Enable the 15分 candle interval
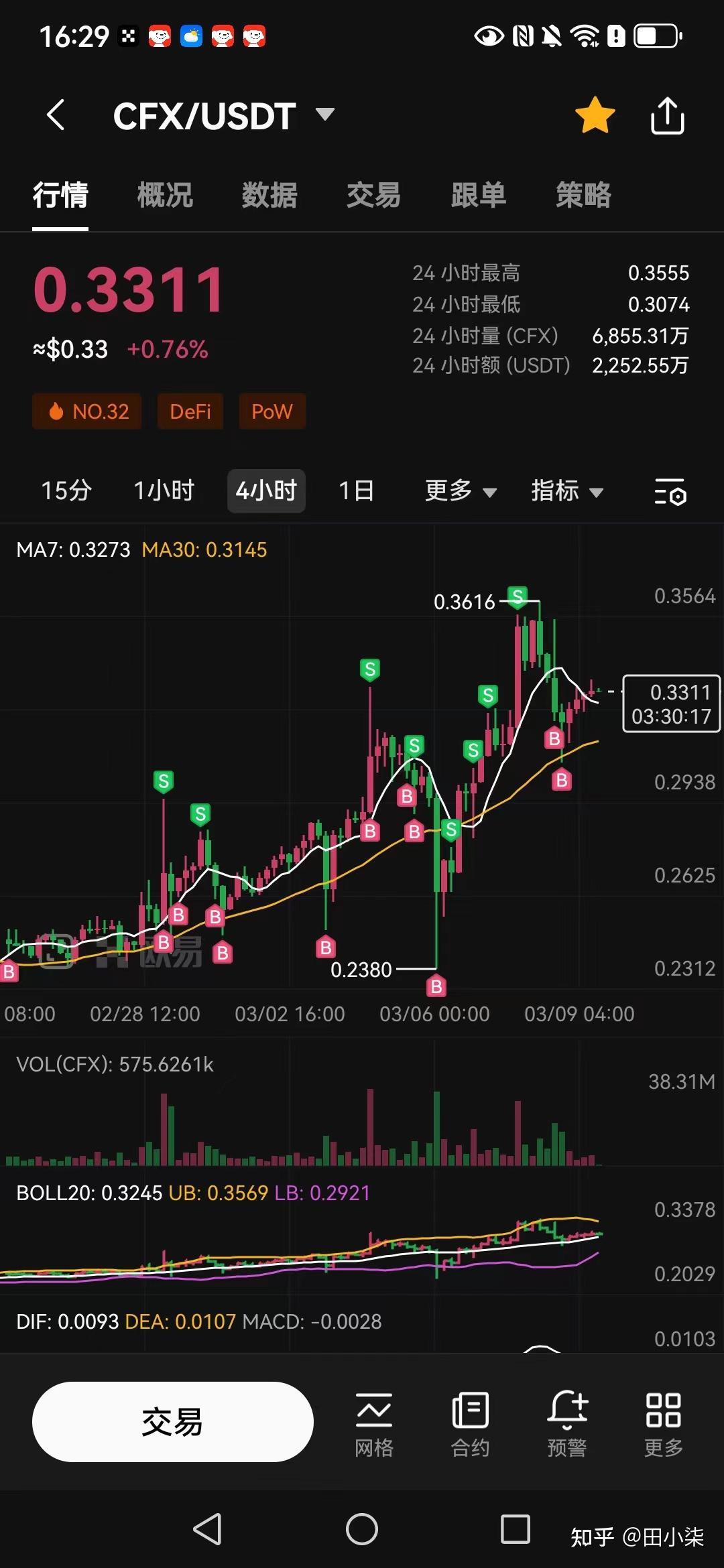 [x=65, y=491]
